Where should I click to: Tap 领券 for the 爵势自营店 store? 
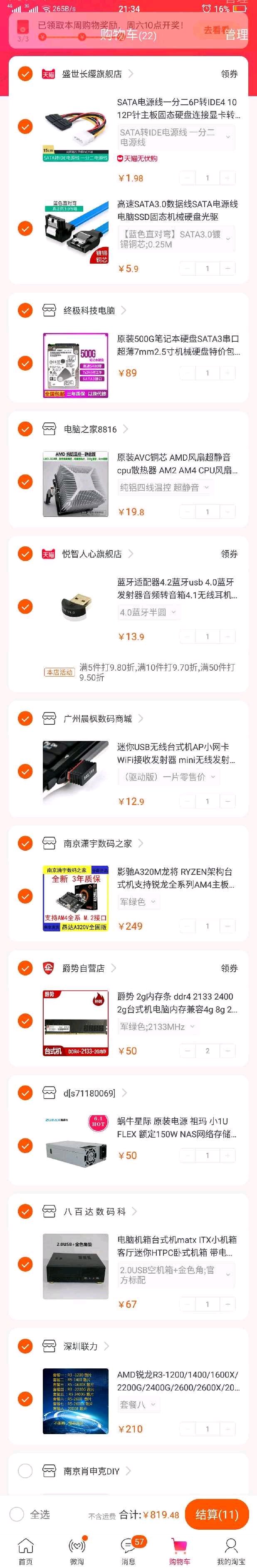230,968
